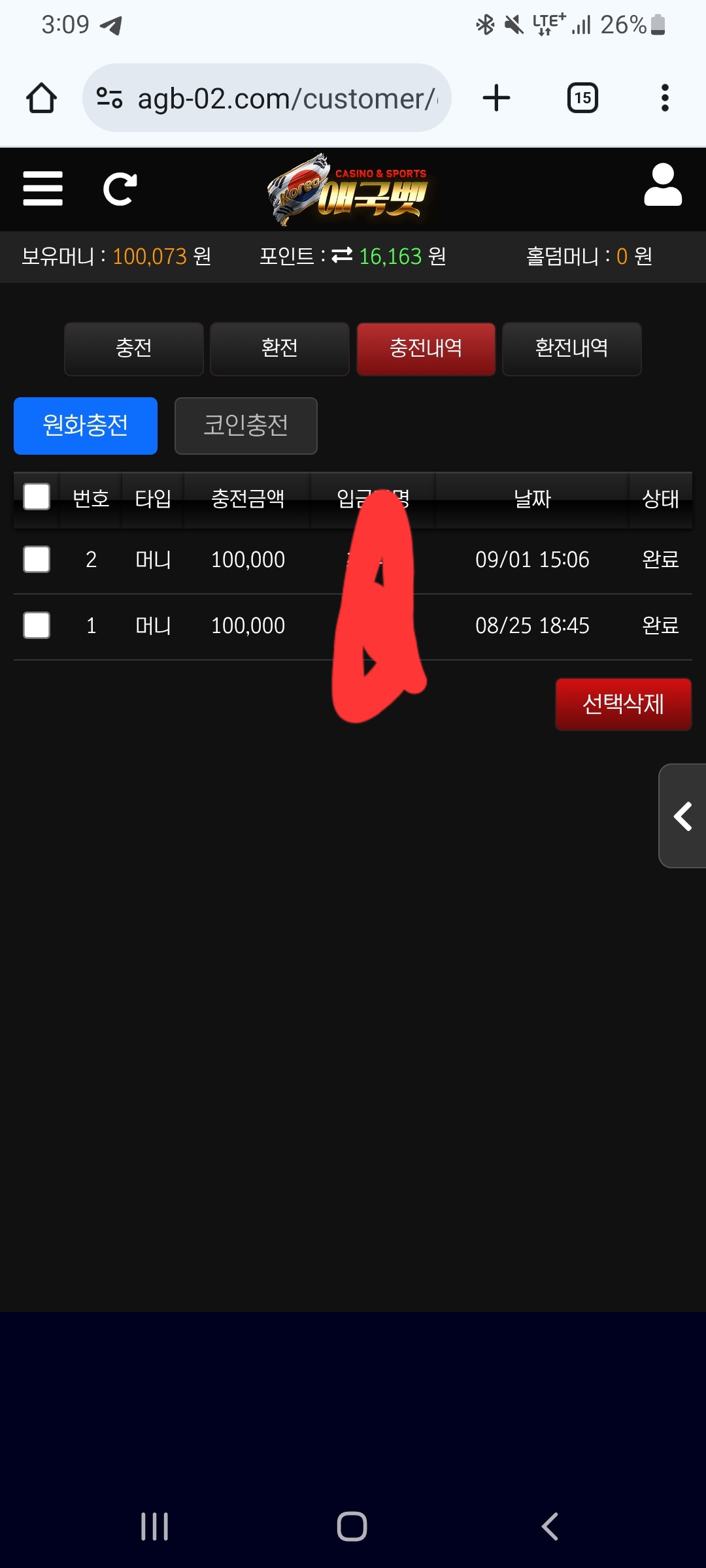Open the 환전내역 tab
706x1568 pixels.
(571, 348)
